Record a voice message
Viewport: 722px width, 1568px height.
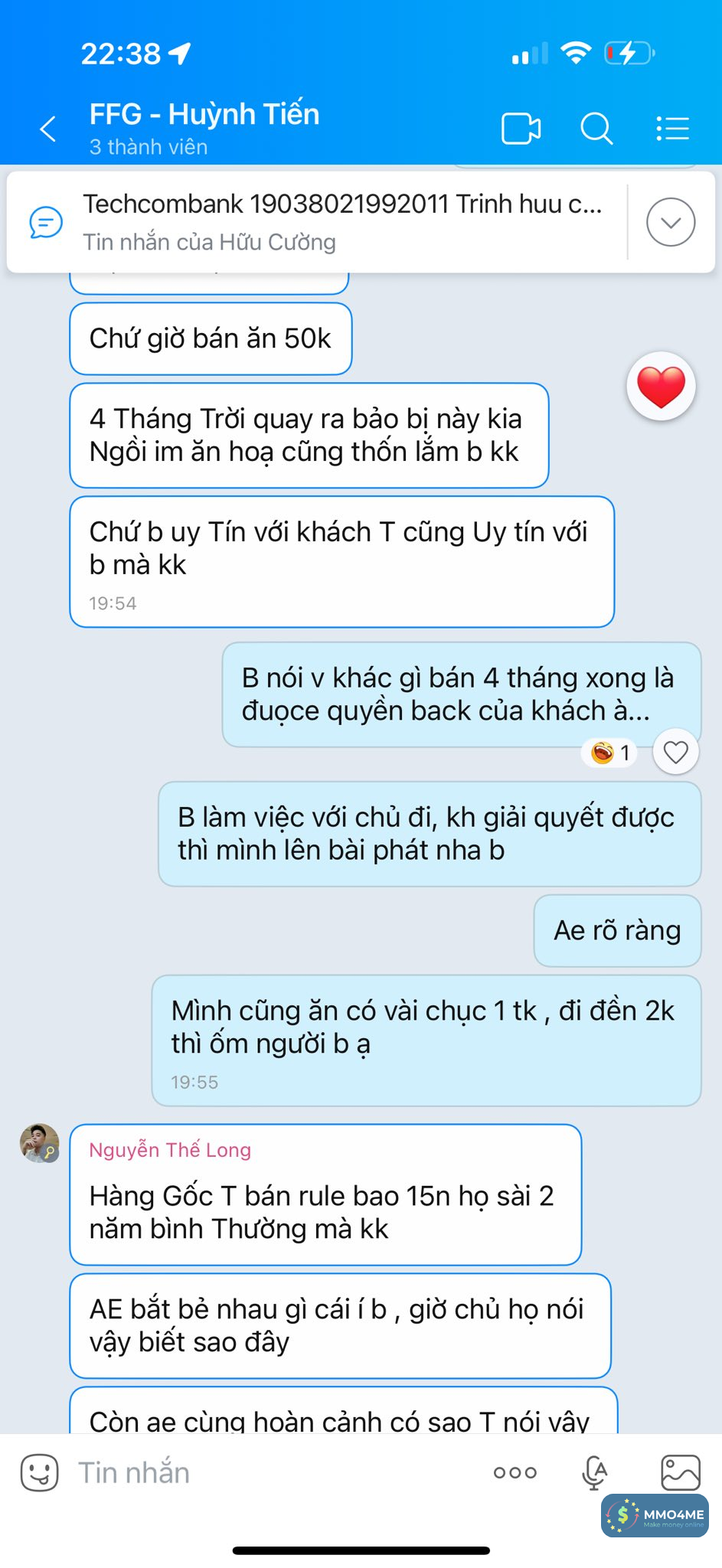click(594, 1472)
